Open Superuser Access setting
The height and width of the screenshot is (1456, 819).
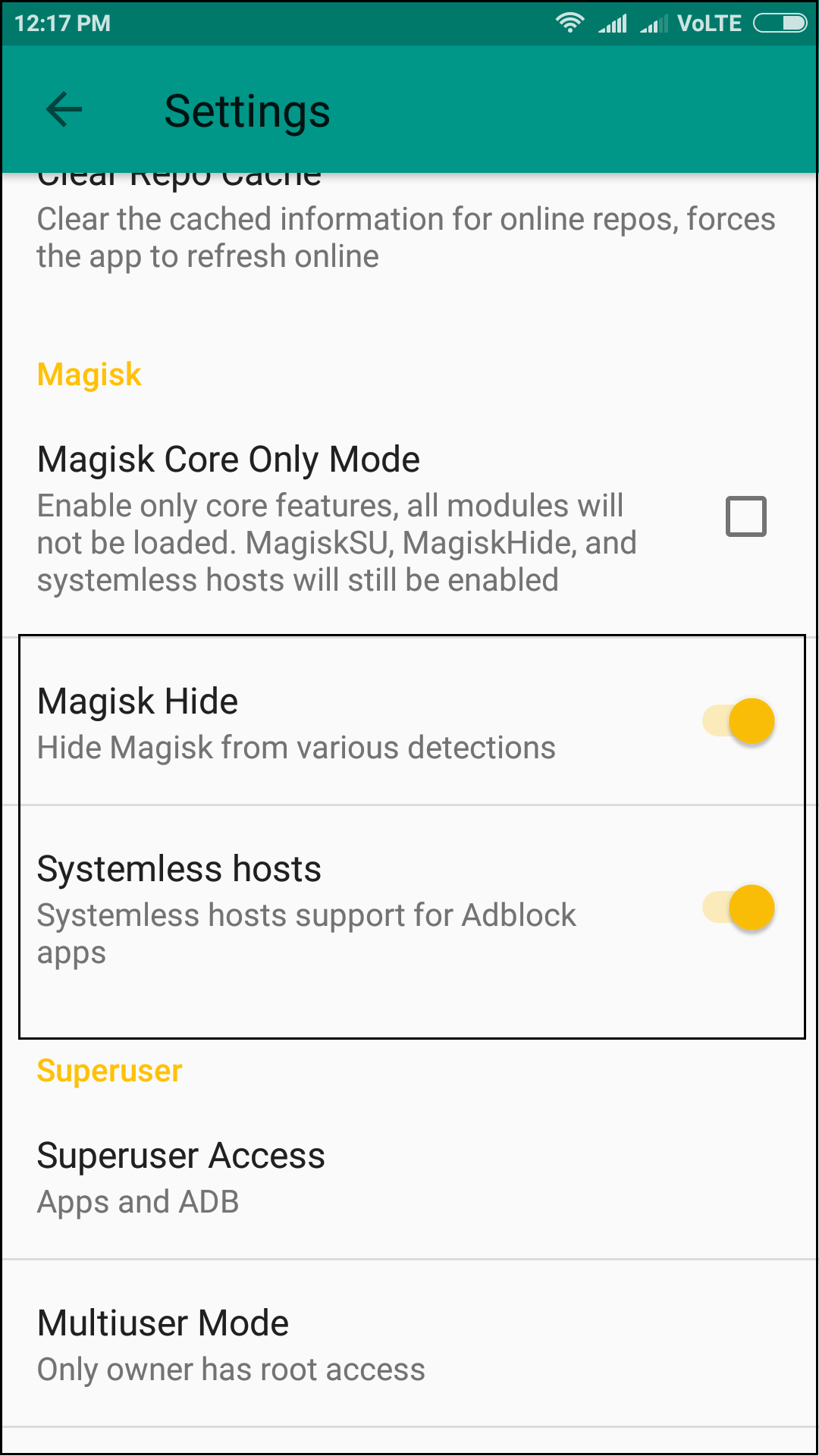point(409,1177)
